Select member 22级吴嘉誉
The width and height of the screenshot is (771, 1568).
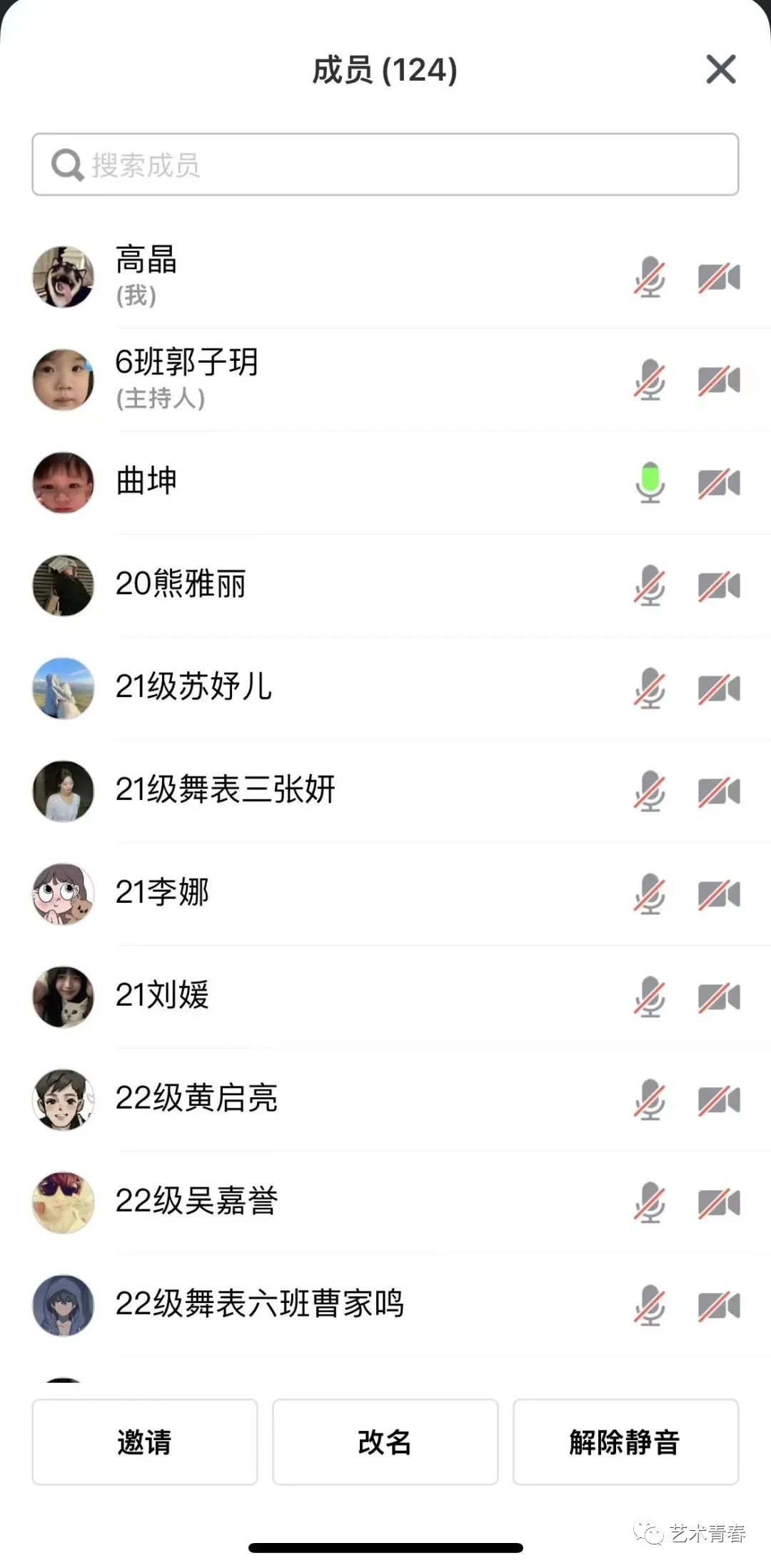(x=286, y=1202)
